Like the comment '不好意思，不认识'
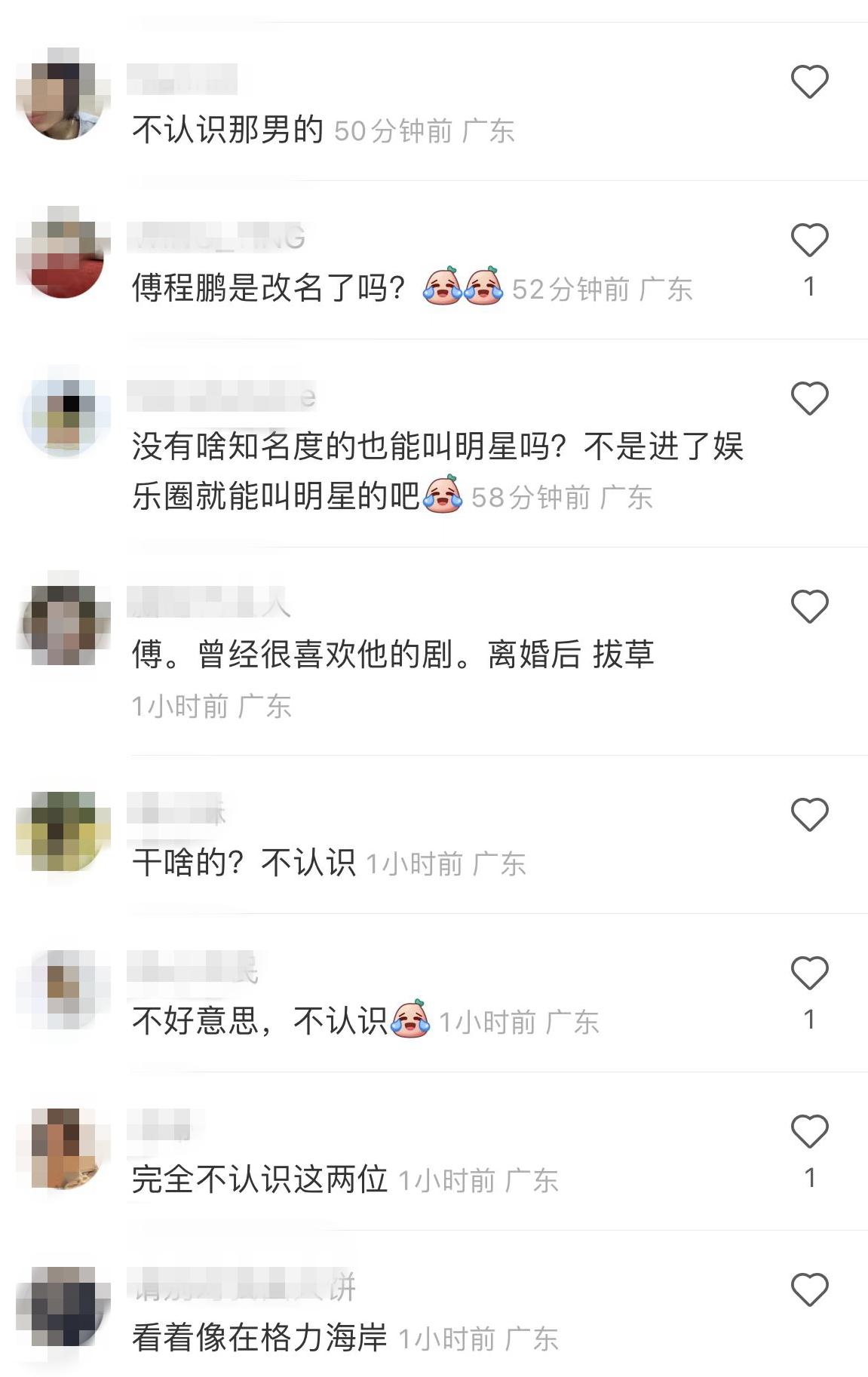Image resolution: width=868 pixels, height=1377 pixels. (809, 973)
